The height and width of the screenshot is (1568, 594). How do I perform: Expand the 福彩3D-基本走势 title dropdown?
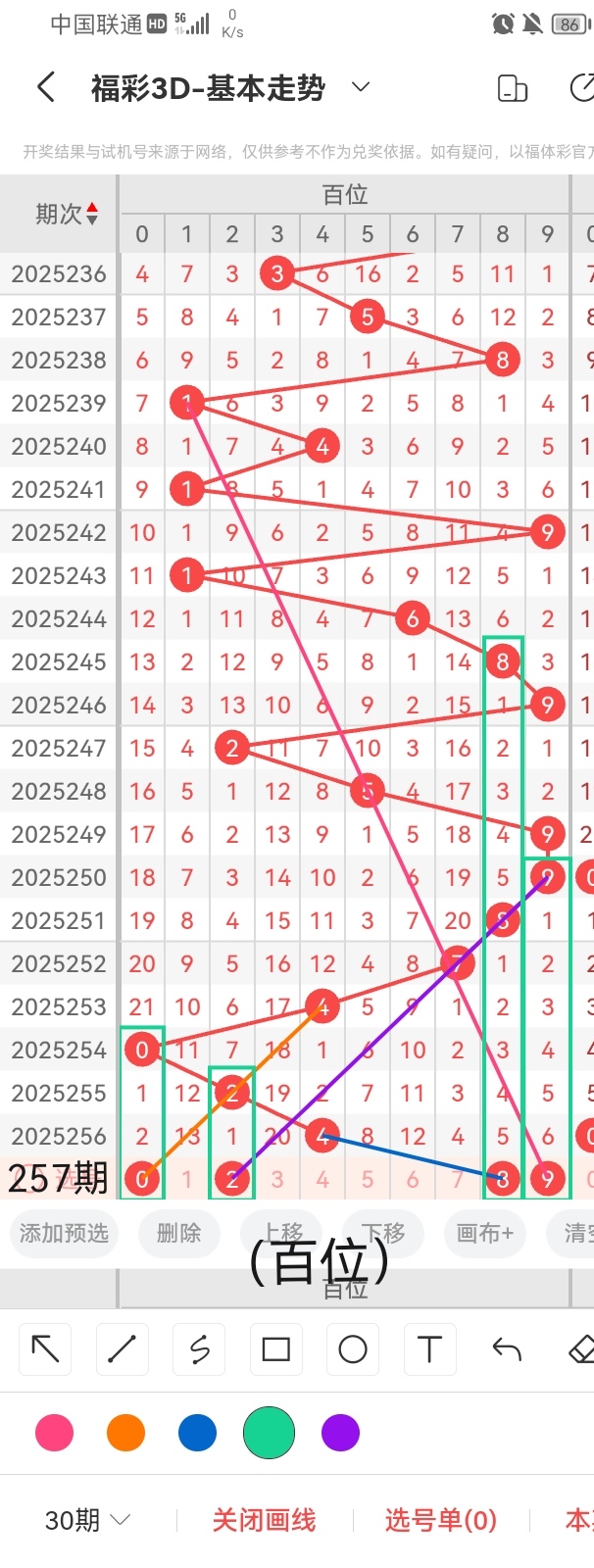(x=361, y=87)
